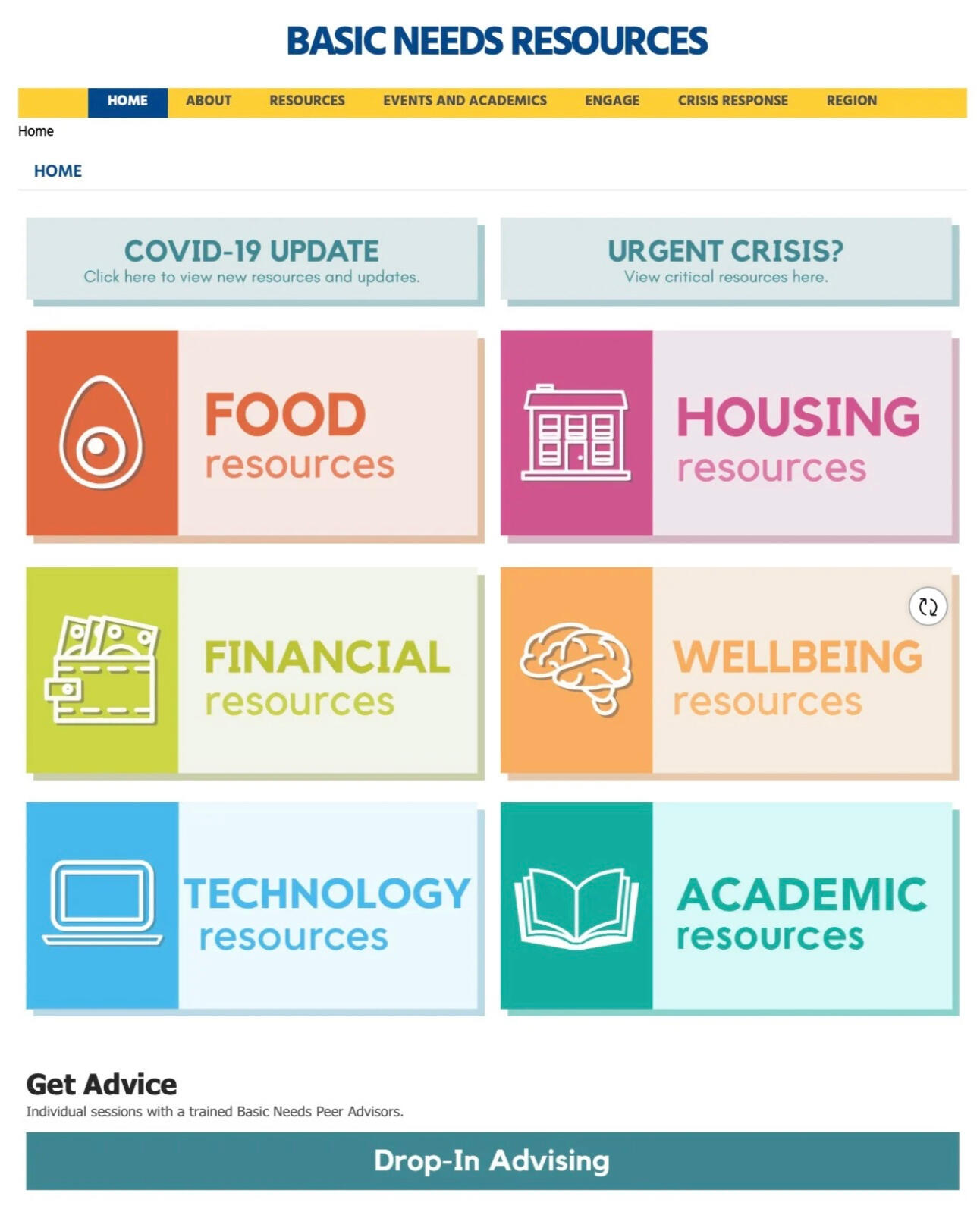The width and height of the screenshot is (980, 1209).
Task: View FINANCIAL resources tile
Action: tap(252, 670)
